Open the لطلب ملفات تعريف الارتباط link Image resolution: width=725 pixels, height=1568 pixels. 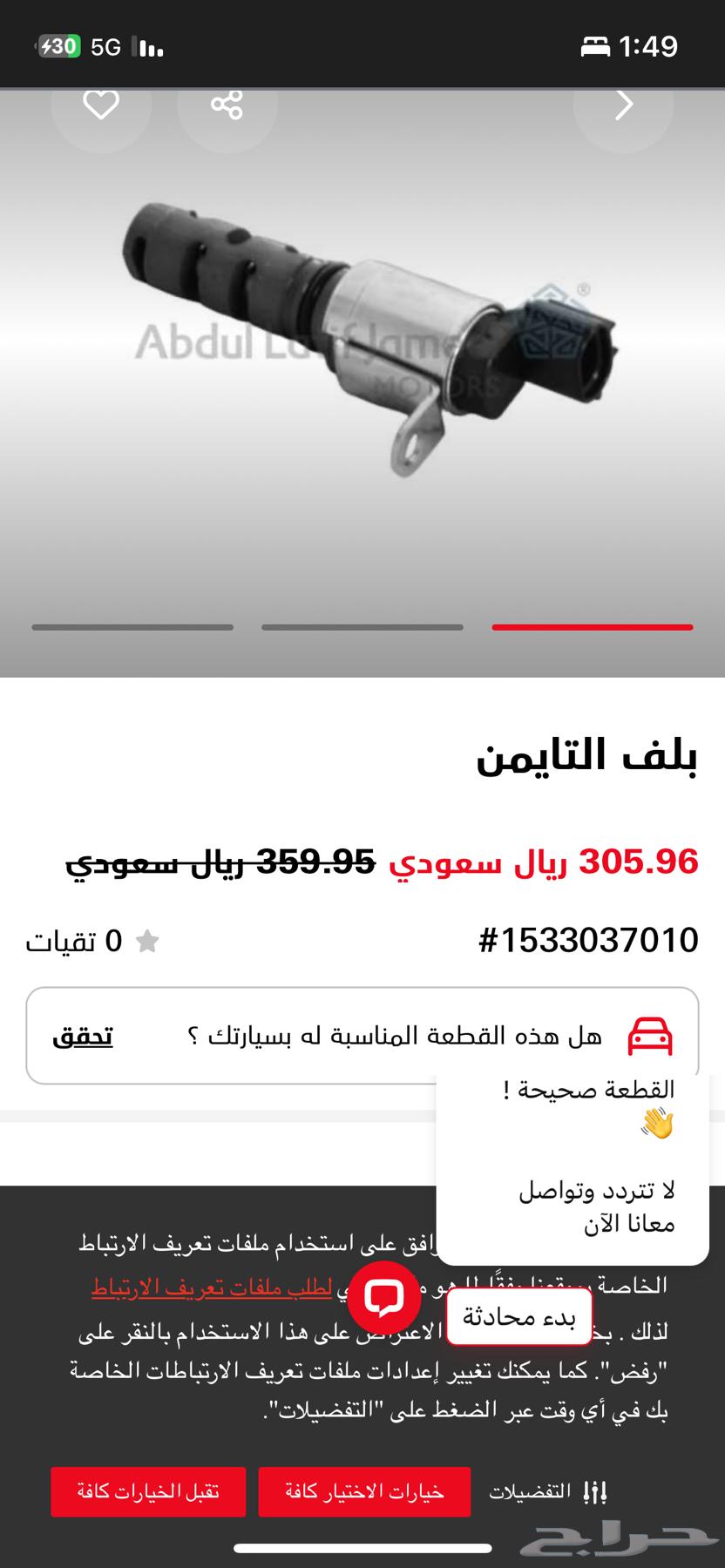pyautogui.click(x=212, y=1287)
